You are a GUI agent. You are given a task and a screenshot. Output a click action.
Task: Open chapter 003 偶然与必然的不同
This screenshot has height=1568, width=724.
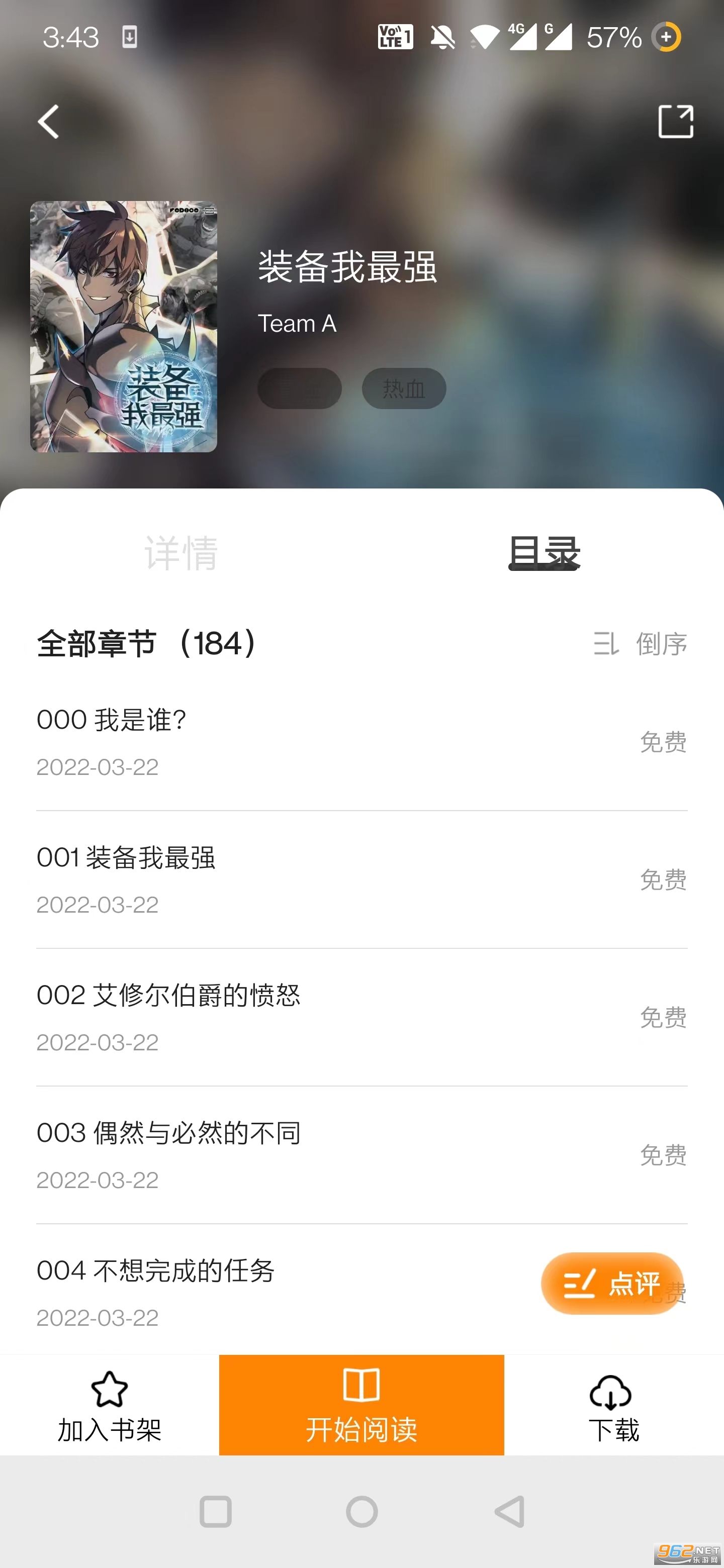361,1155
